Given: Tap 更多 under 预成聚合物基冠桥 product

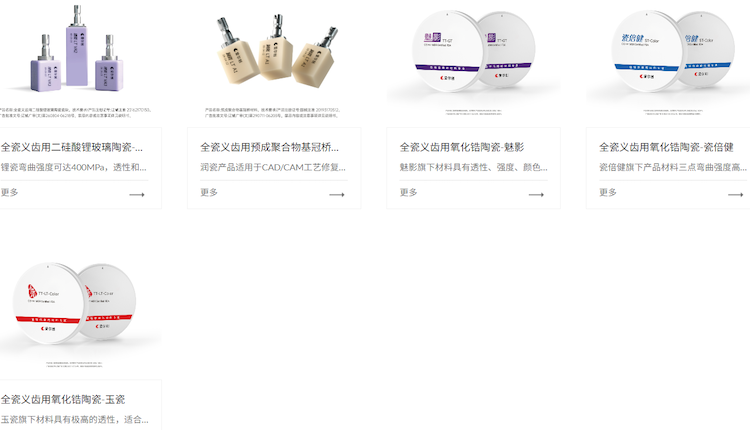Looking at the screenshot, I should pyautogui.click(x=209, y=192).
